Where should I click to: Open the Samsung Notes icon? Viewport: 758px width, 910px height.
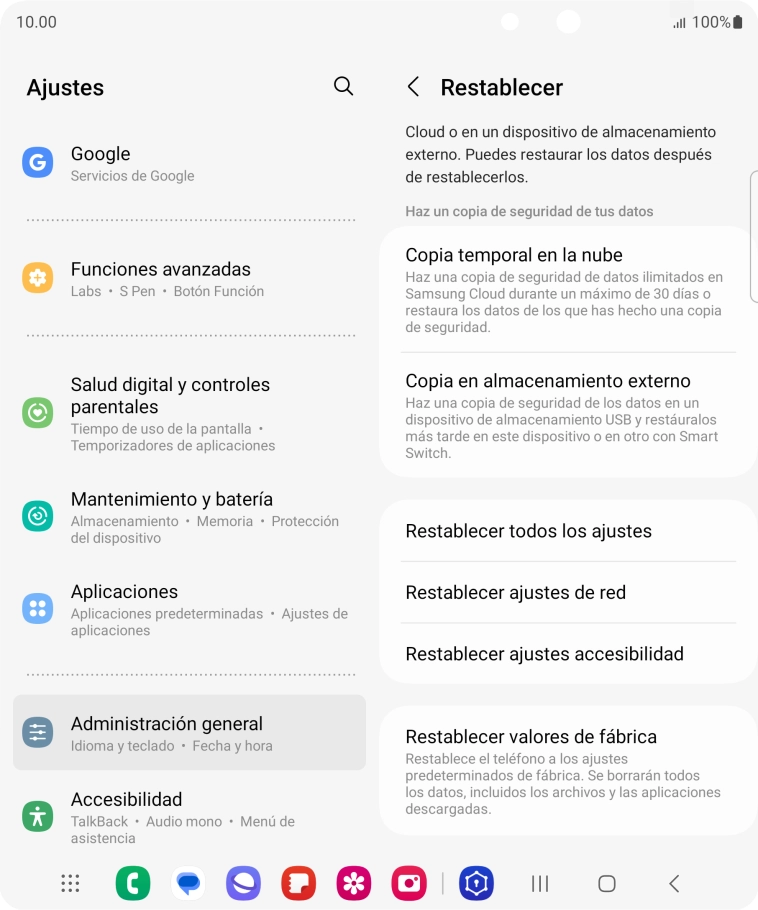[x=298, y=883]
